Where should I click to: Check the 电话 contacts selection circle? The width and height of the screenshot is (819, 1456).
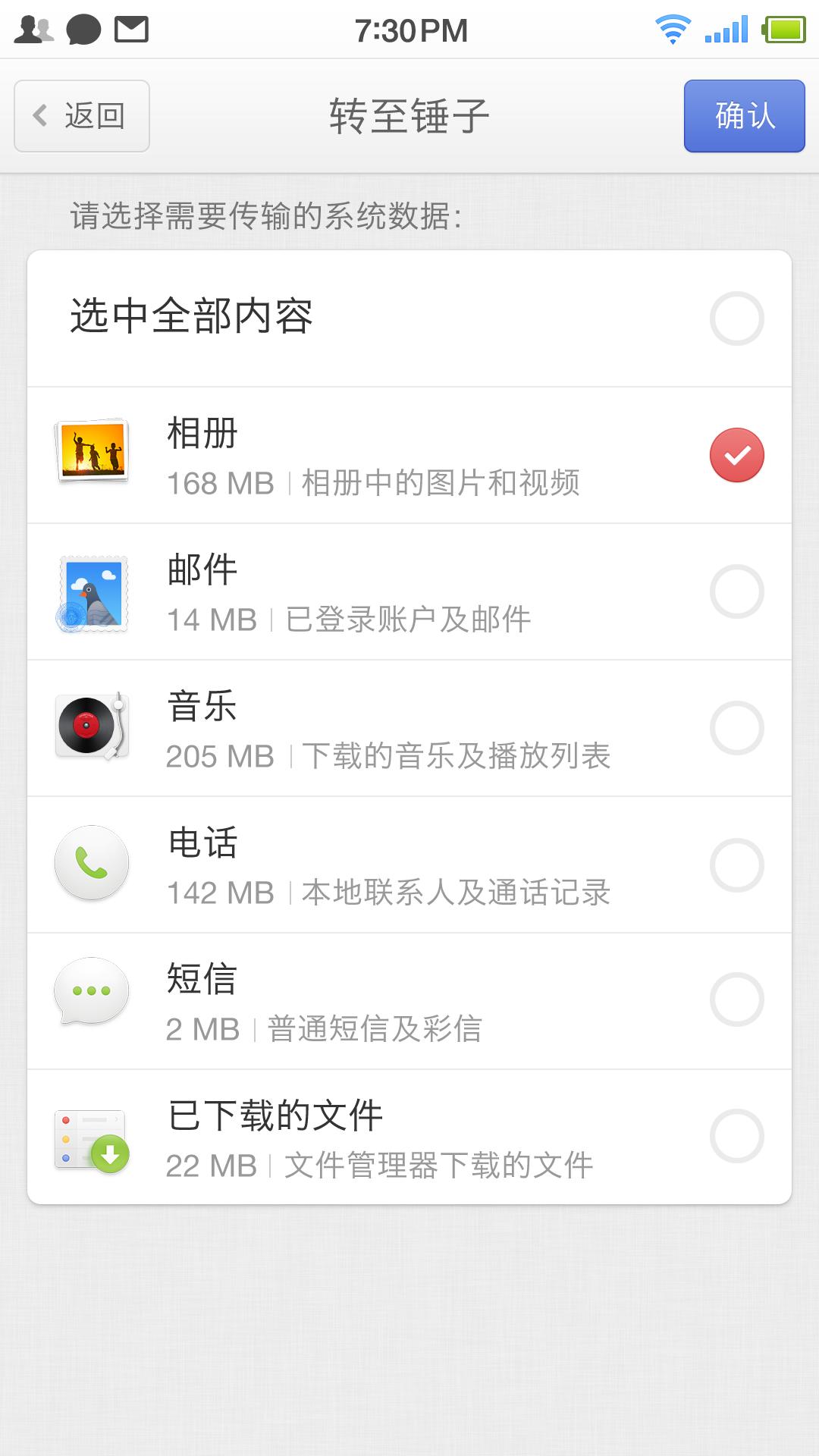coord(736,863)
